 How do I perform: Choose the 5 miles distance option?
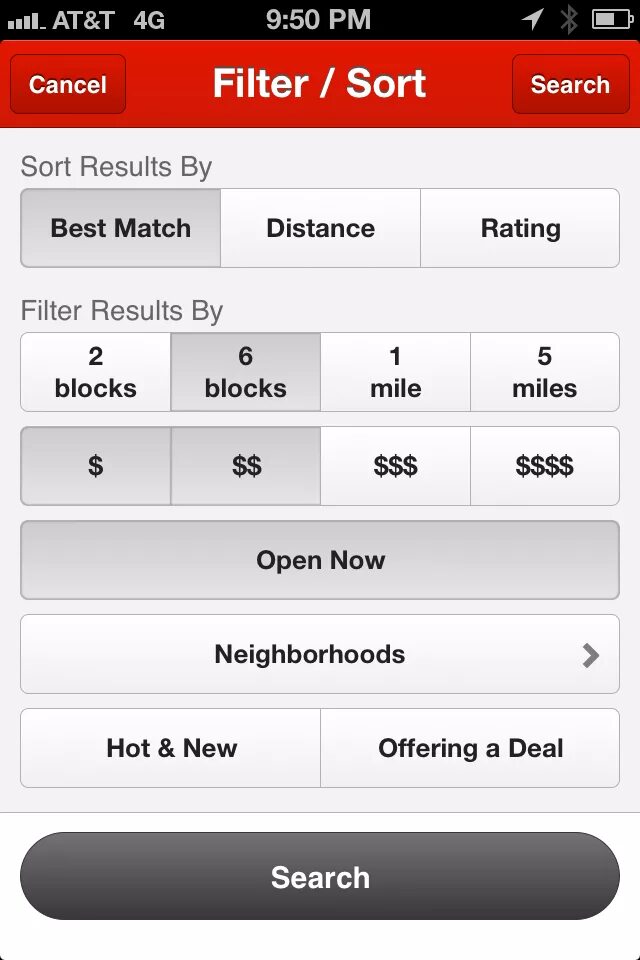(x=545, y=372)
